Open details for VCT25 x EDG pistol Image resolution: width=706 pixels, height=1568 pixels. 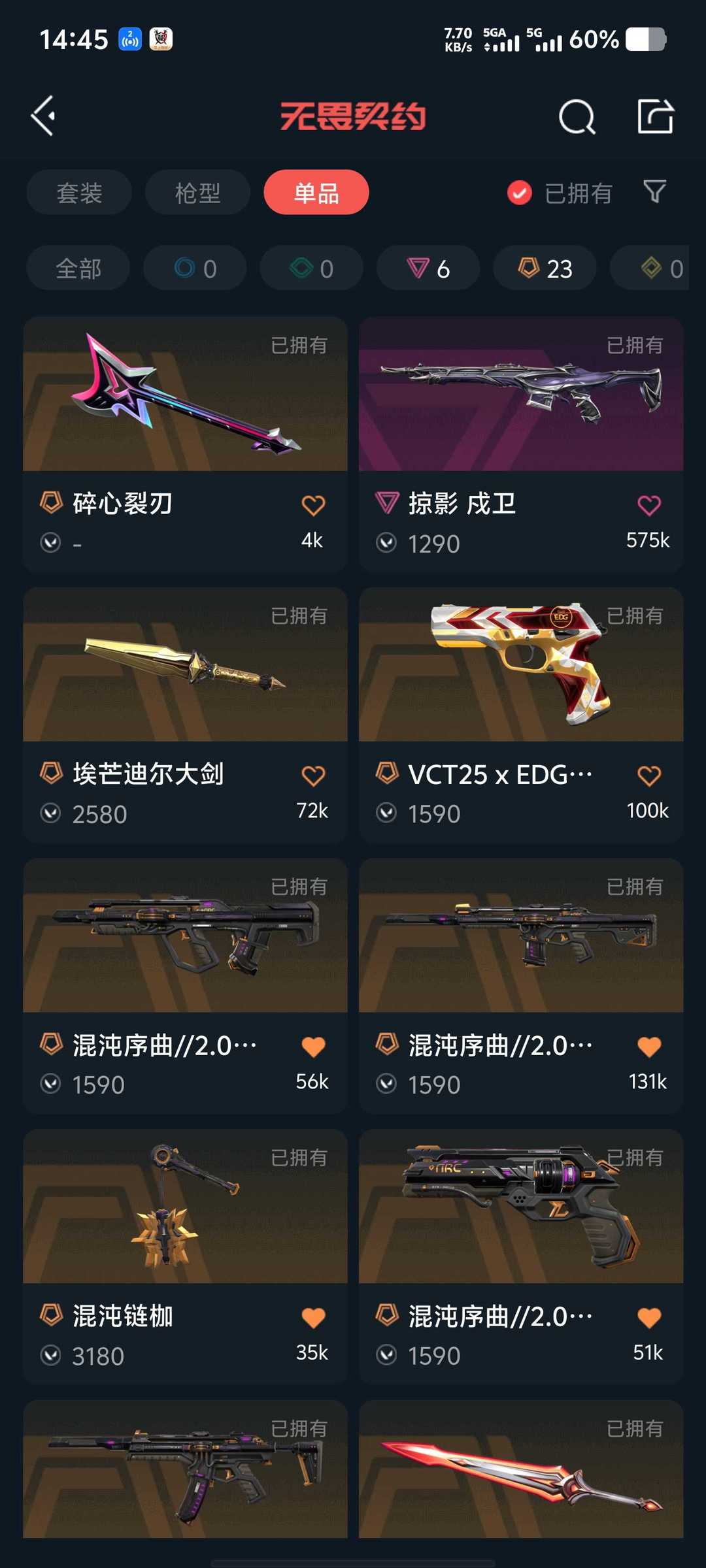520,666
